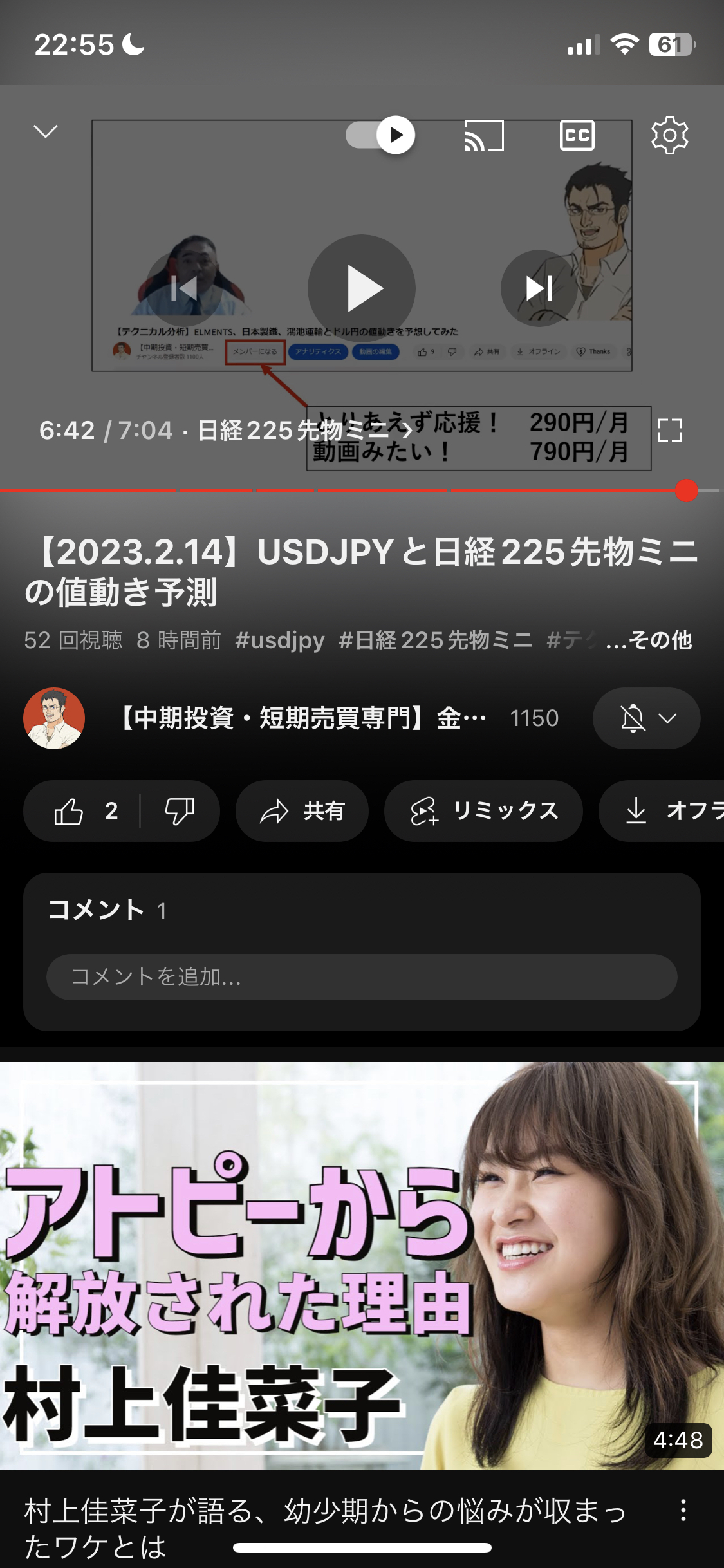
Task: Share the video with 共有
Action: coord(302,811)
